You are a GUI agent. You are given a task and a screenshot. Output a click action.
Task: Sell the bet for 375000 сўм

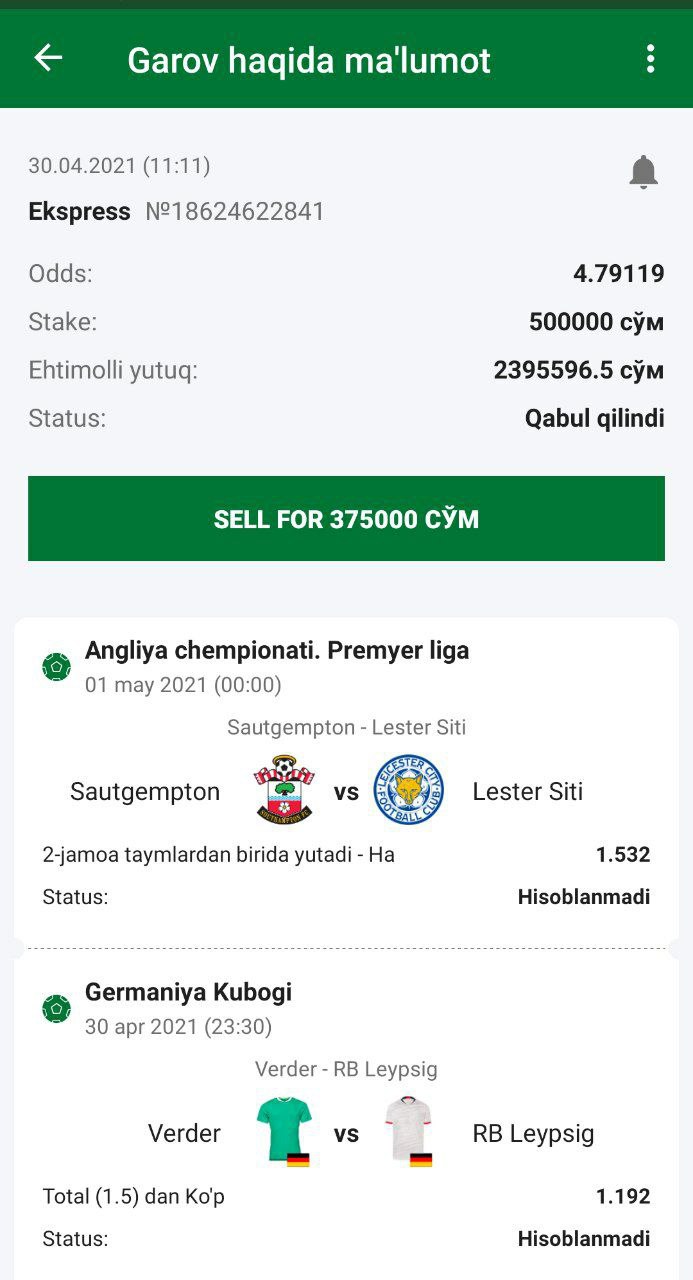[x=346, y=518]
